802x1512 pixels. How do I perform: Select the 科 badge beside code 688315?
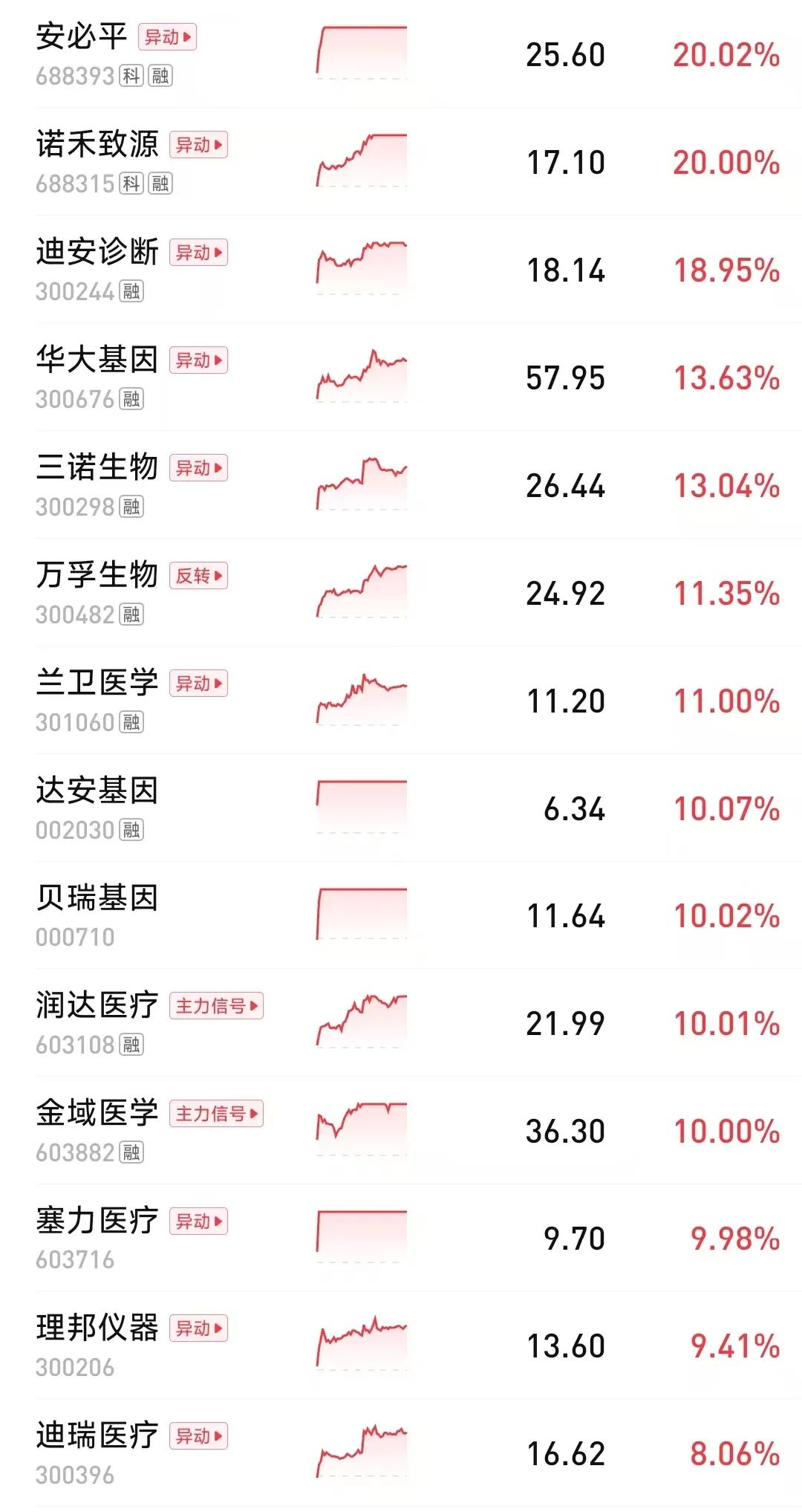click(x=131, y=184)
